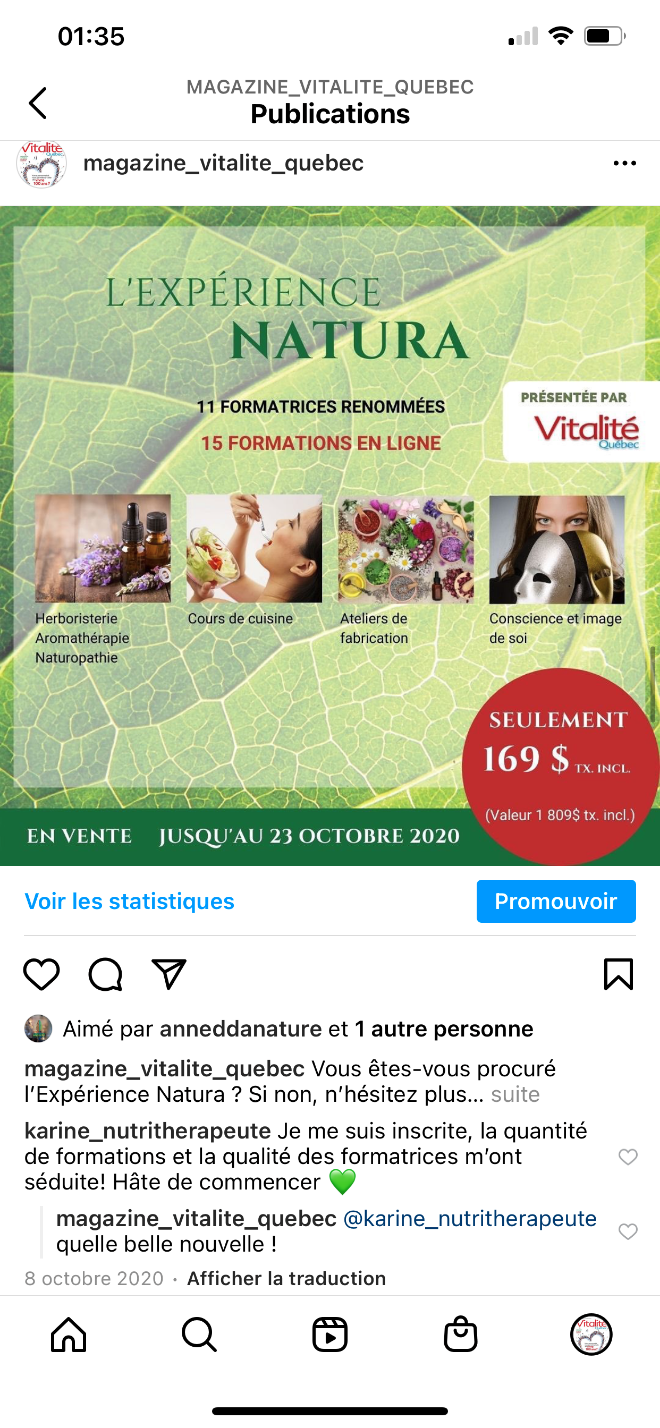Switch to the Search tab
Viewport: 660px width, 1428px height.
tap(199, 1334)
